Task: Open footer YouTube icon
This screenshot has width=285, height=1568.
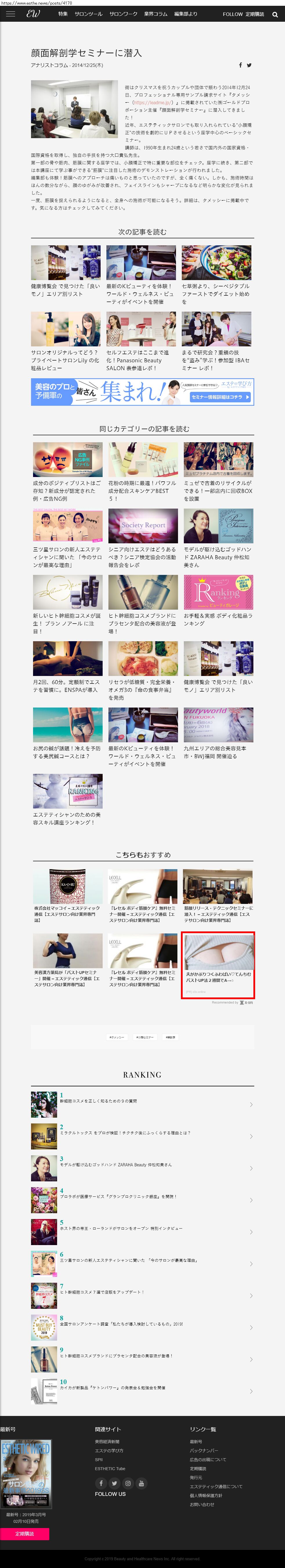Action: 141,1483
